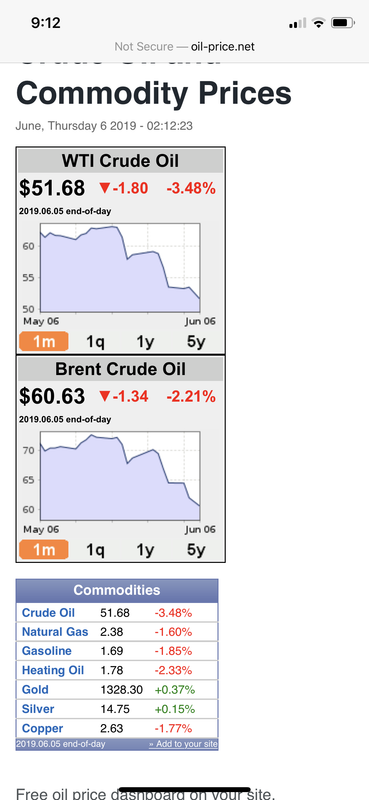The width and height of the screenshot is (369, 800).
Task: Open the Copper commodity link
Action: click(x=42, y=729)
